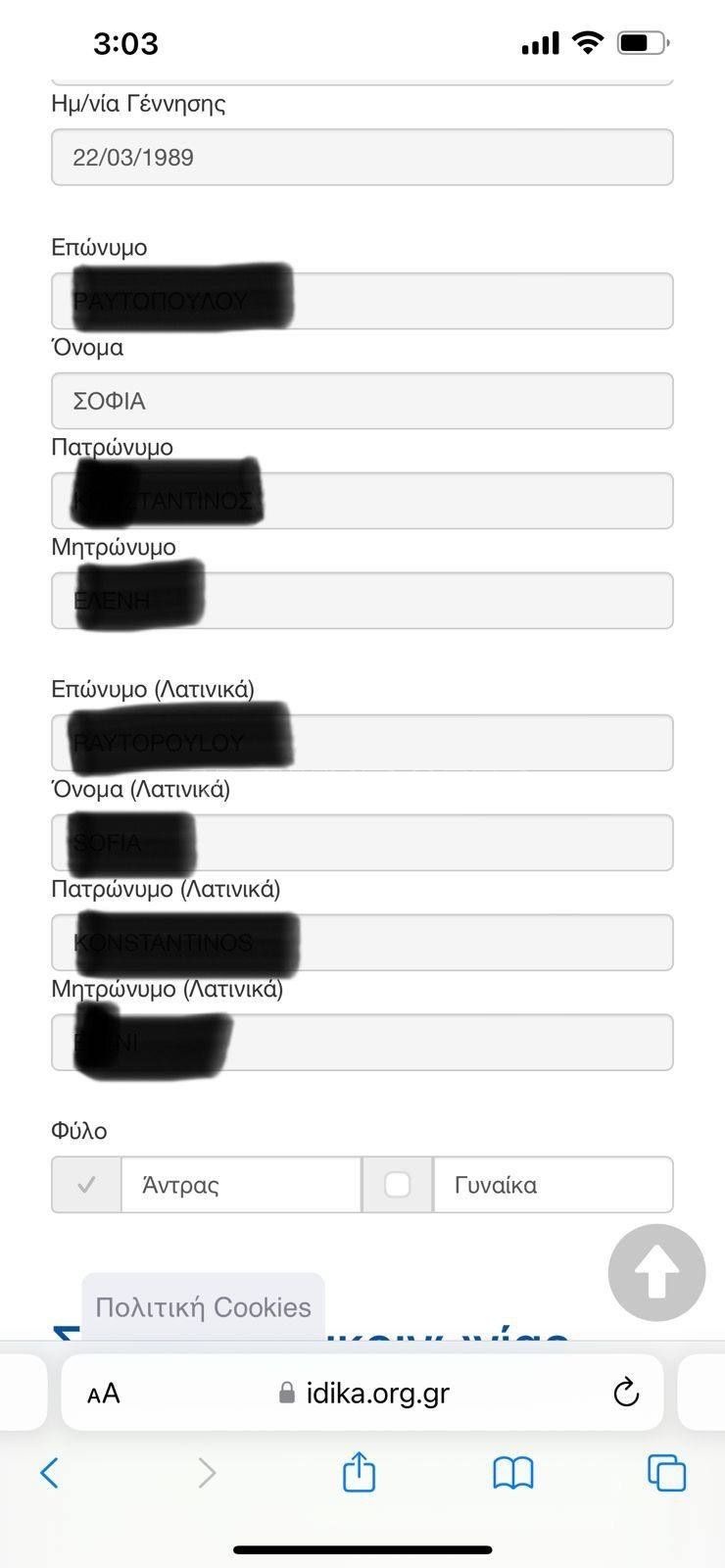Screen dimensions: 725x1568
Task: Select the Άντρας gender checkbox
Action: point(87,1185)
